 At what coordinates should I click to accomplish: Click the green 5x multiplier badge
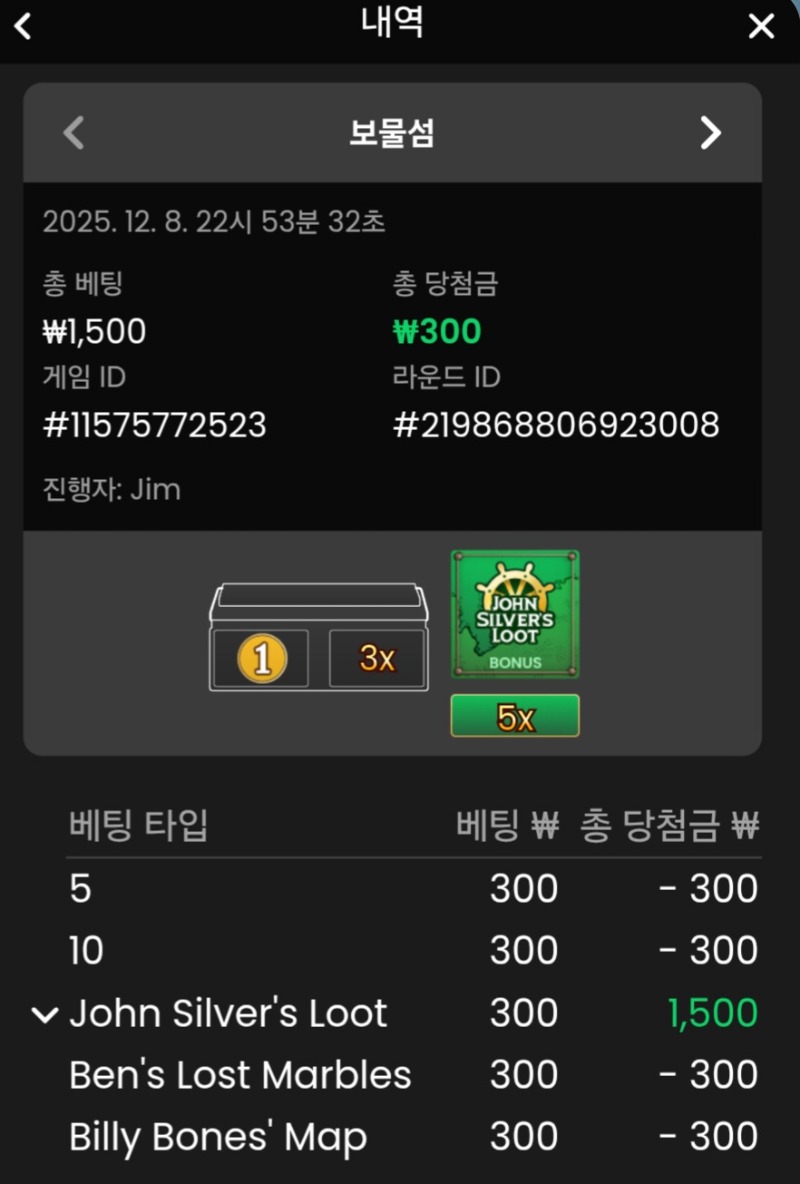pos(514,714)
